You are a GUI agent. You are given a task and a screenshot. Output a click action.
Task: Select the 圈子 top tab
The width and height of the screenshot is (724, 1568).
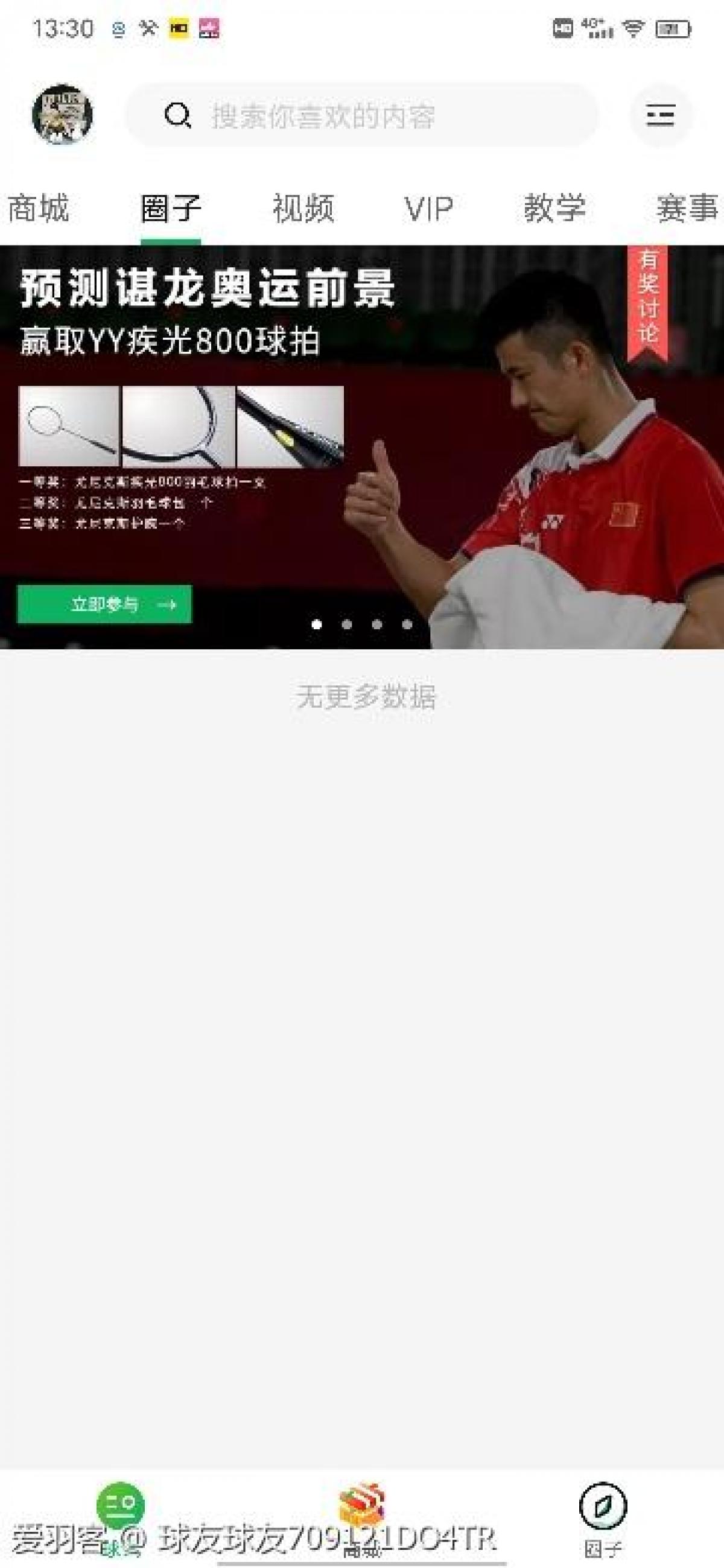(x=171, y=209)
